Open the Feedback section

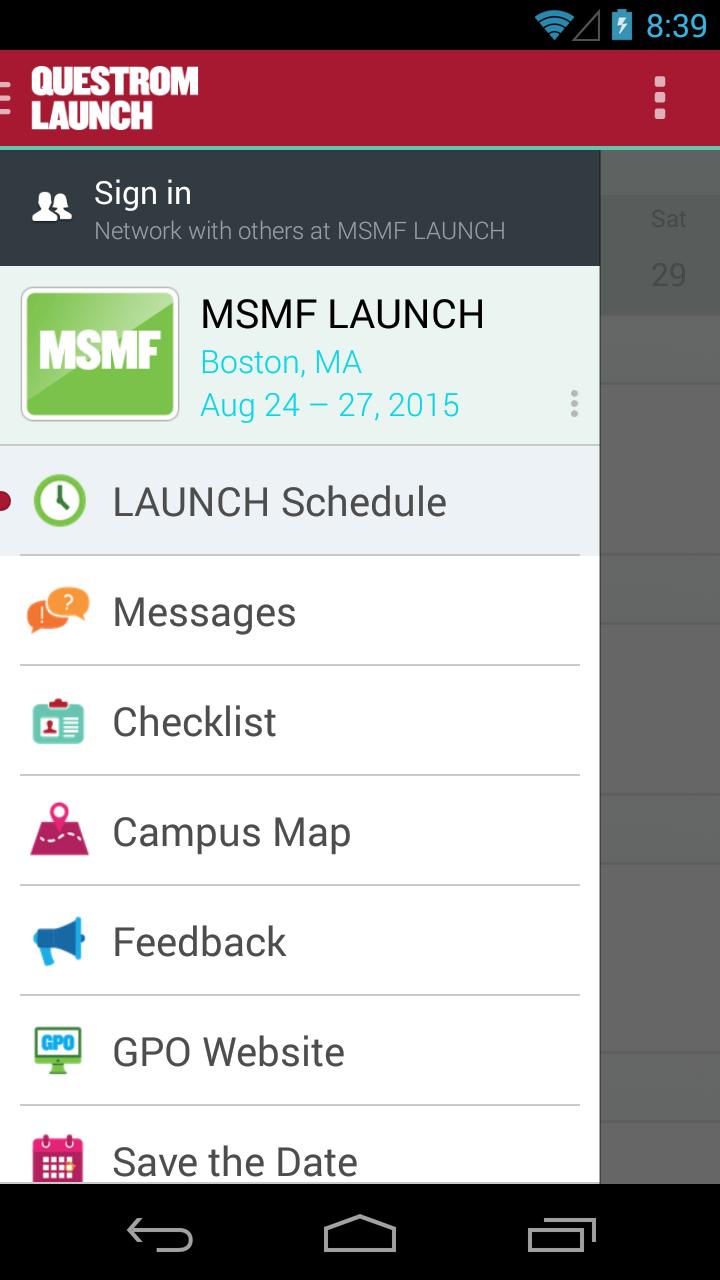(298, 941)
